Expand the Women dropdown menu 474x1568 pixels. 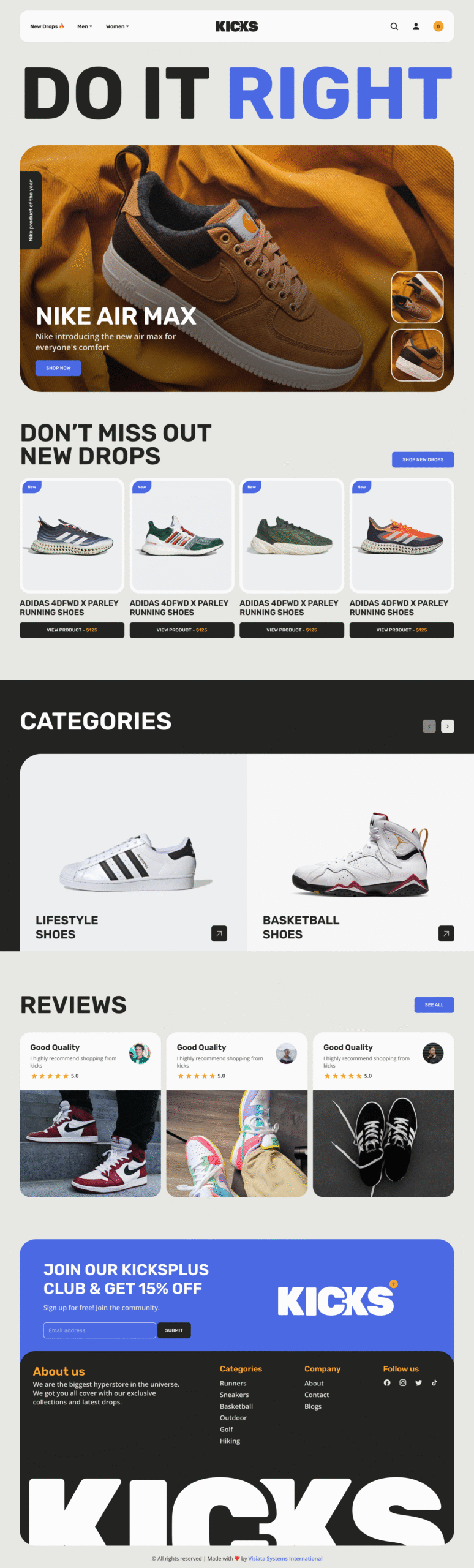(117, 26)
